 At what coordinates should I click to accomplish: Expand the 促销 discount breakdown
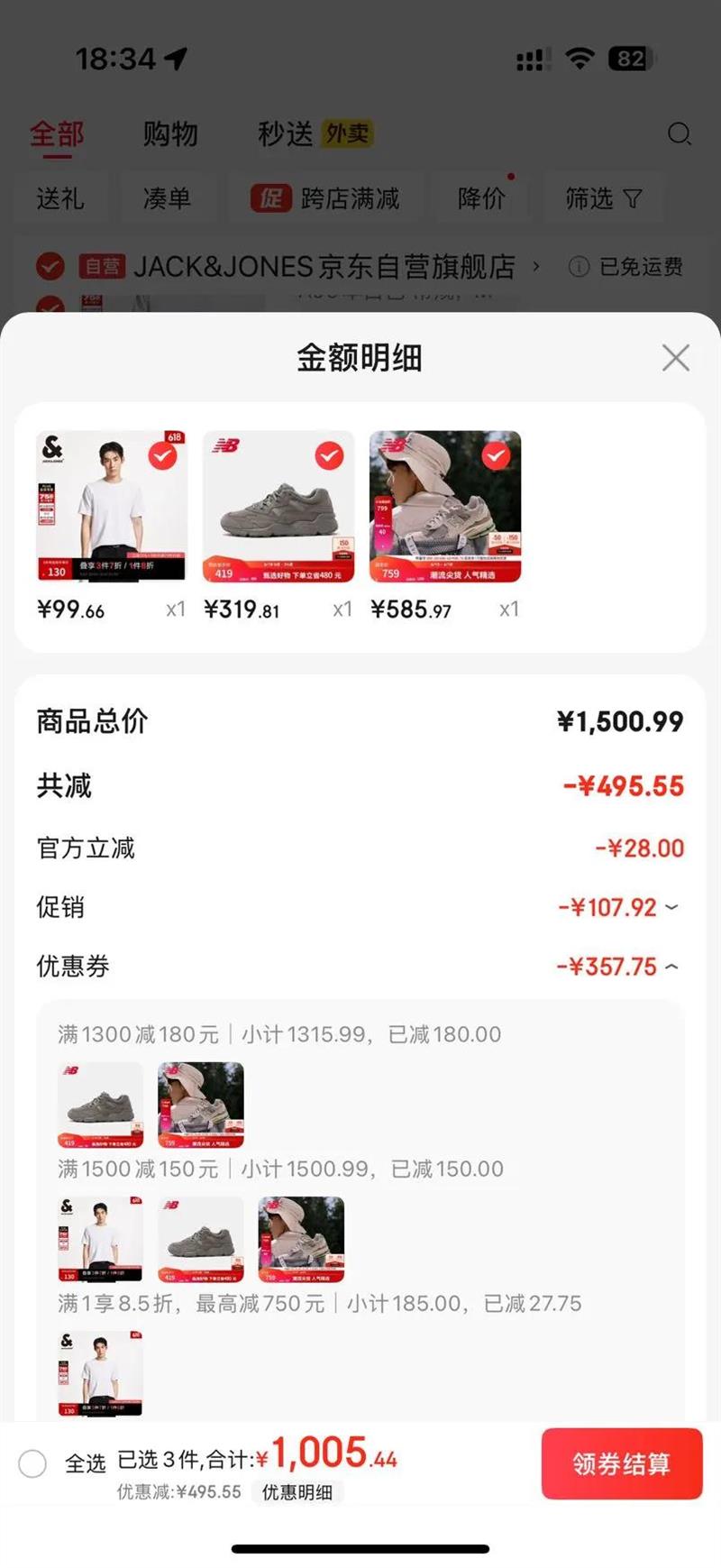(x=671, y=907)
